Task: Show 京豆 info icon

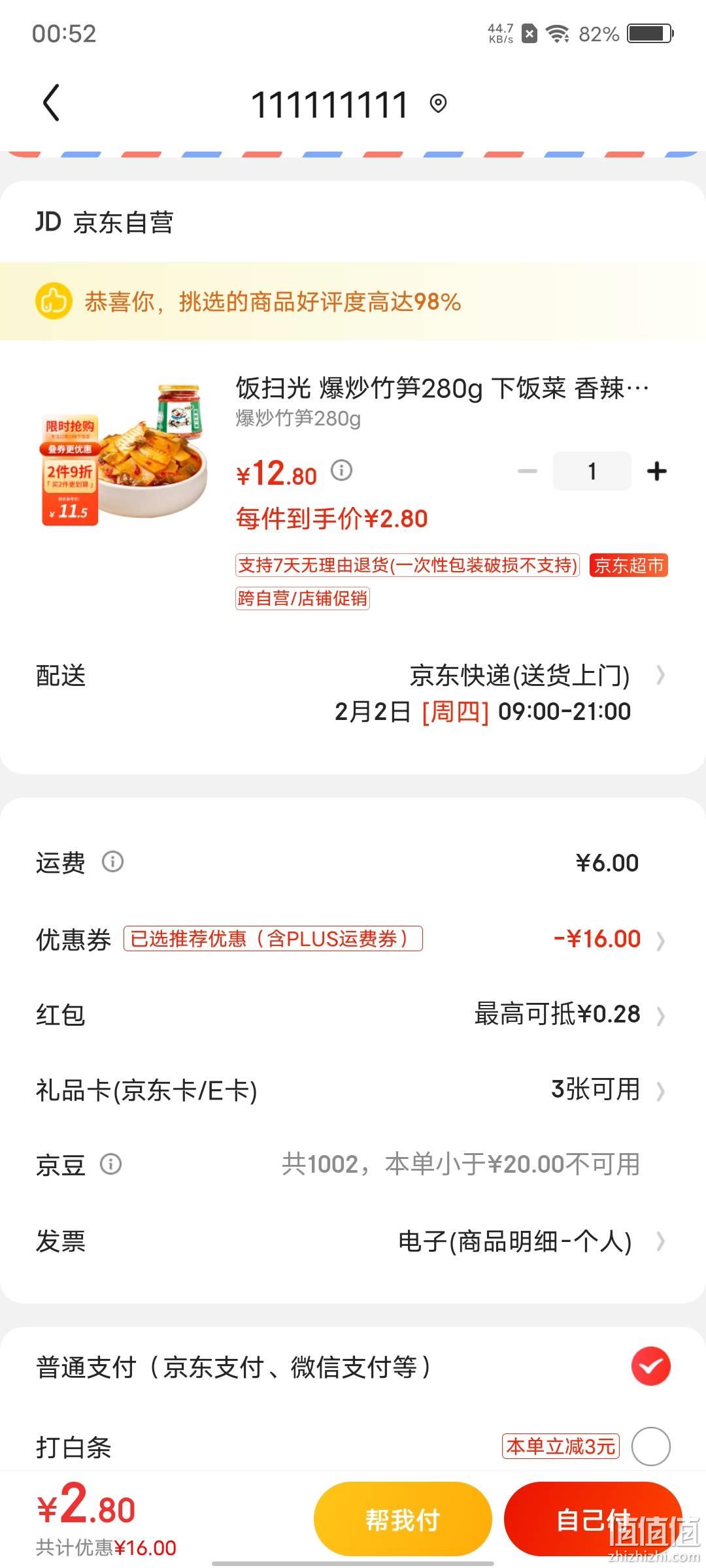Action: [x=110, y=1164]
